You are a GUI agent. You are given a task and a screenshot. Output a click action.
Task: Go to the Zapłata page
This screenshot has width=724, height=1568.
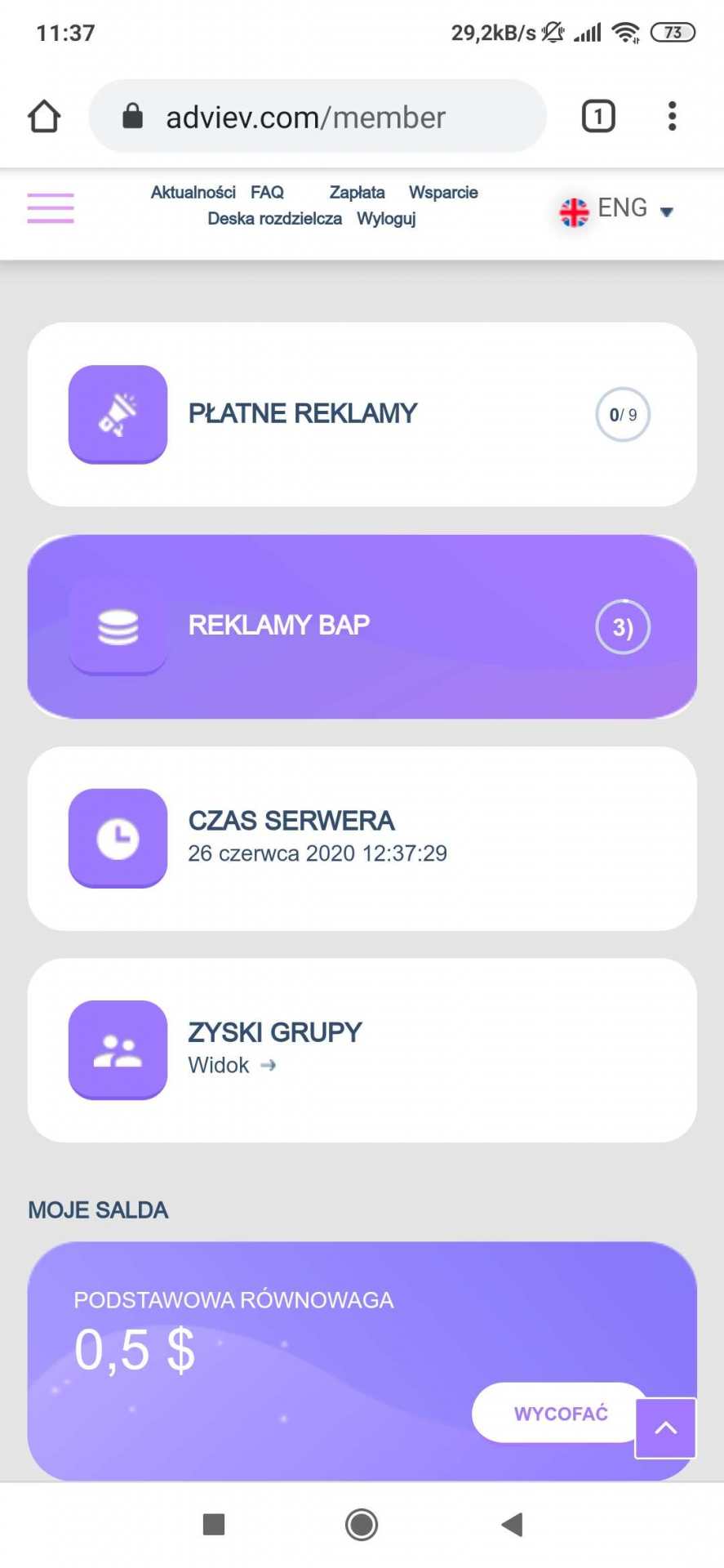(x=357, y=193)
